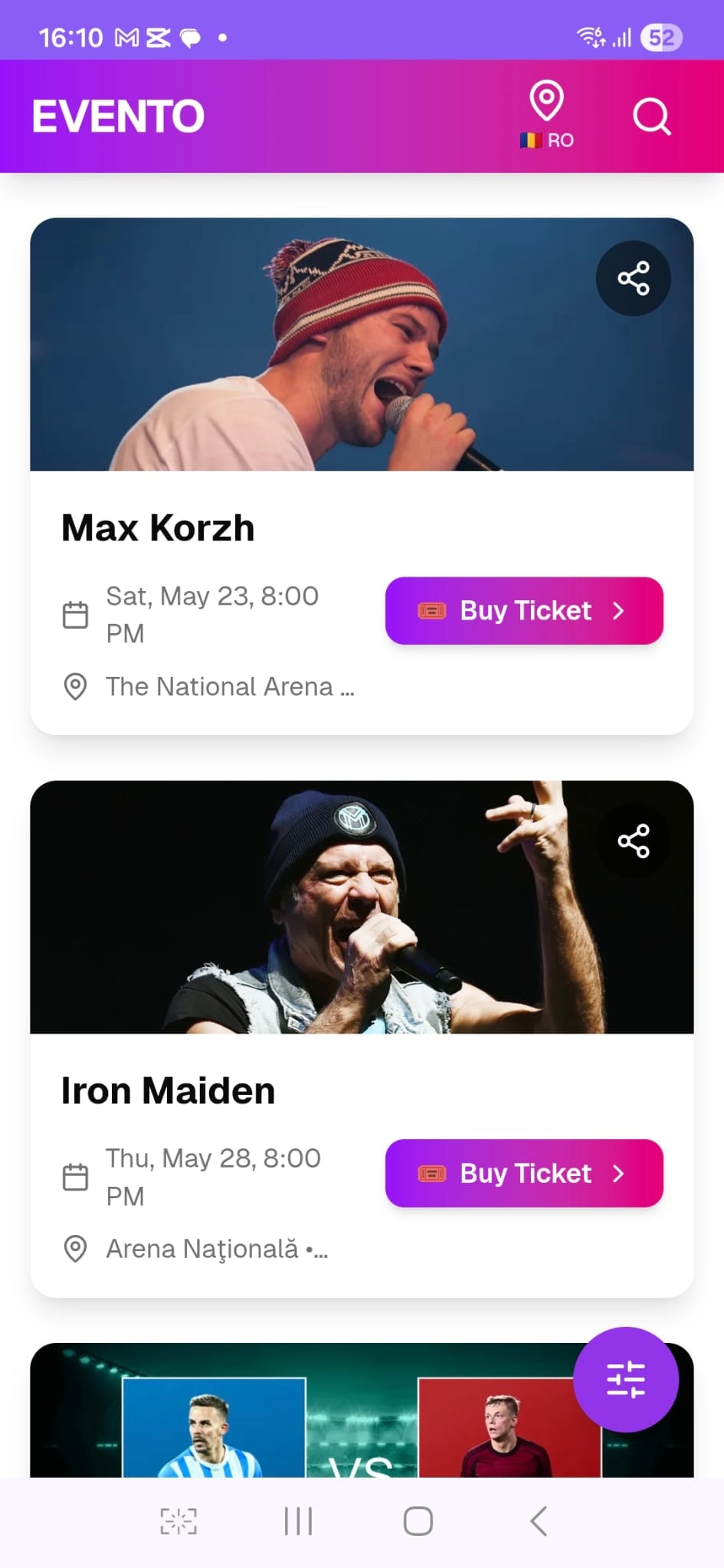The height and width of the screenshot is (1568, 724).
Task: Open the search in EVENTO app
Action: coord(650,116)
